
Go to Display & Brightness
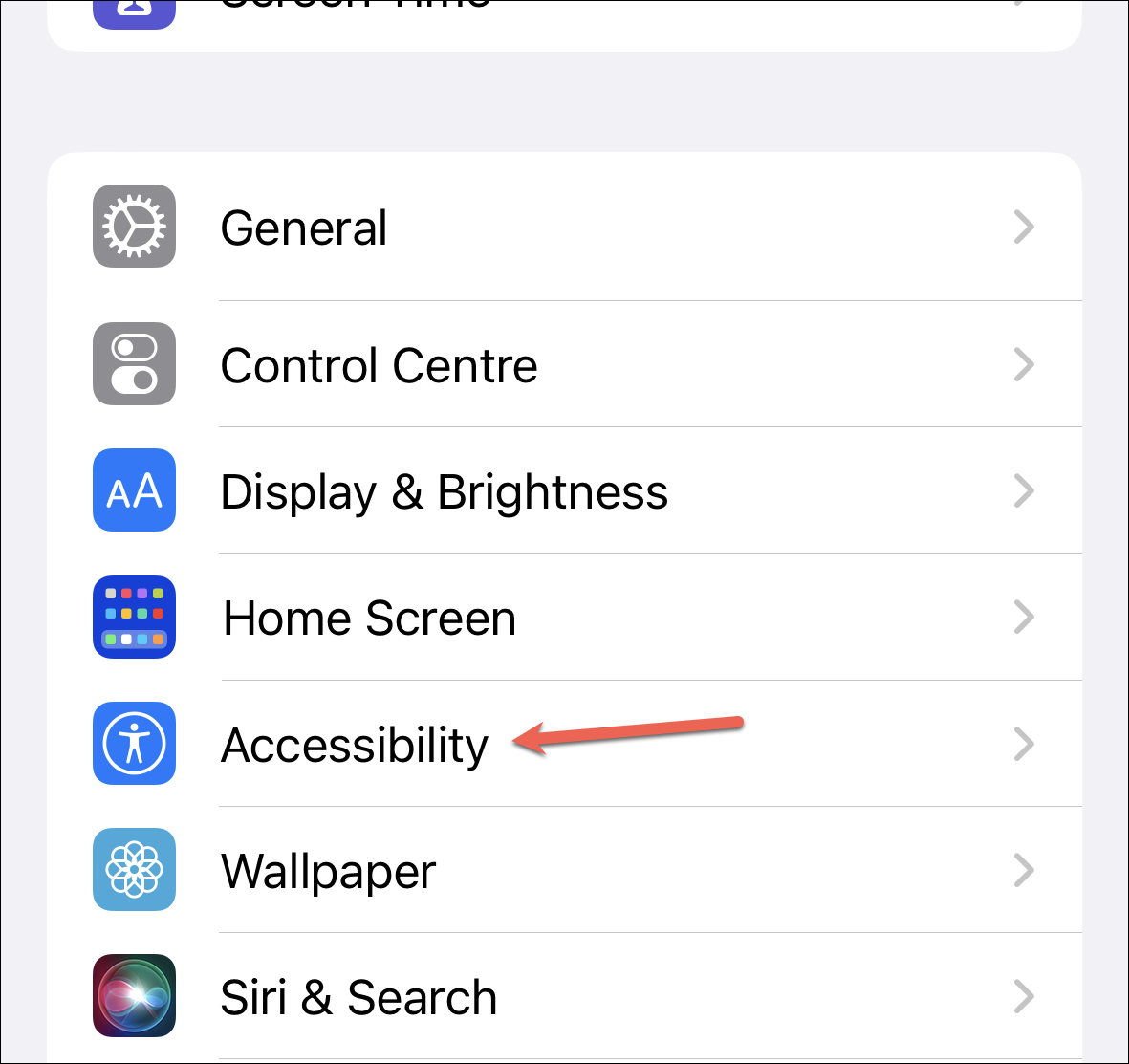[x=564, y=491]
